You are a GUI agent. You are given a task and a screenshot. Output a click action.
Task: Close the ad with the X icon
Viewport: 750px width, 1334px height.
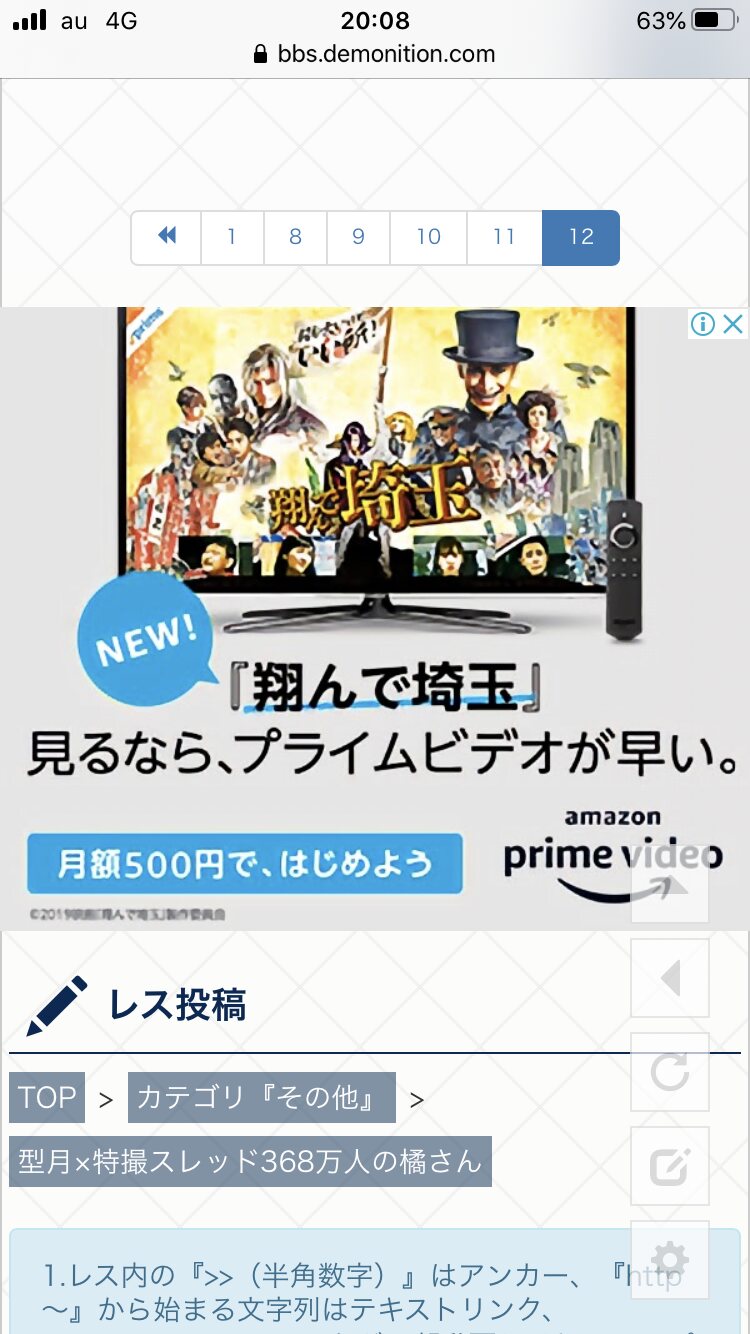pos(733,324)
